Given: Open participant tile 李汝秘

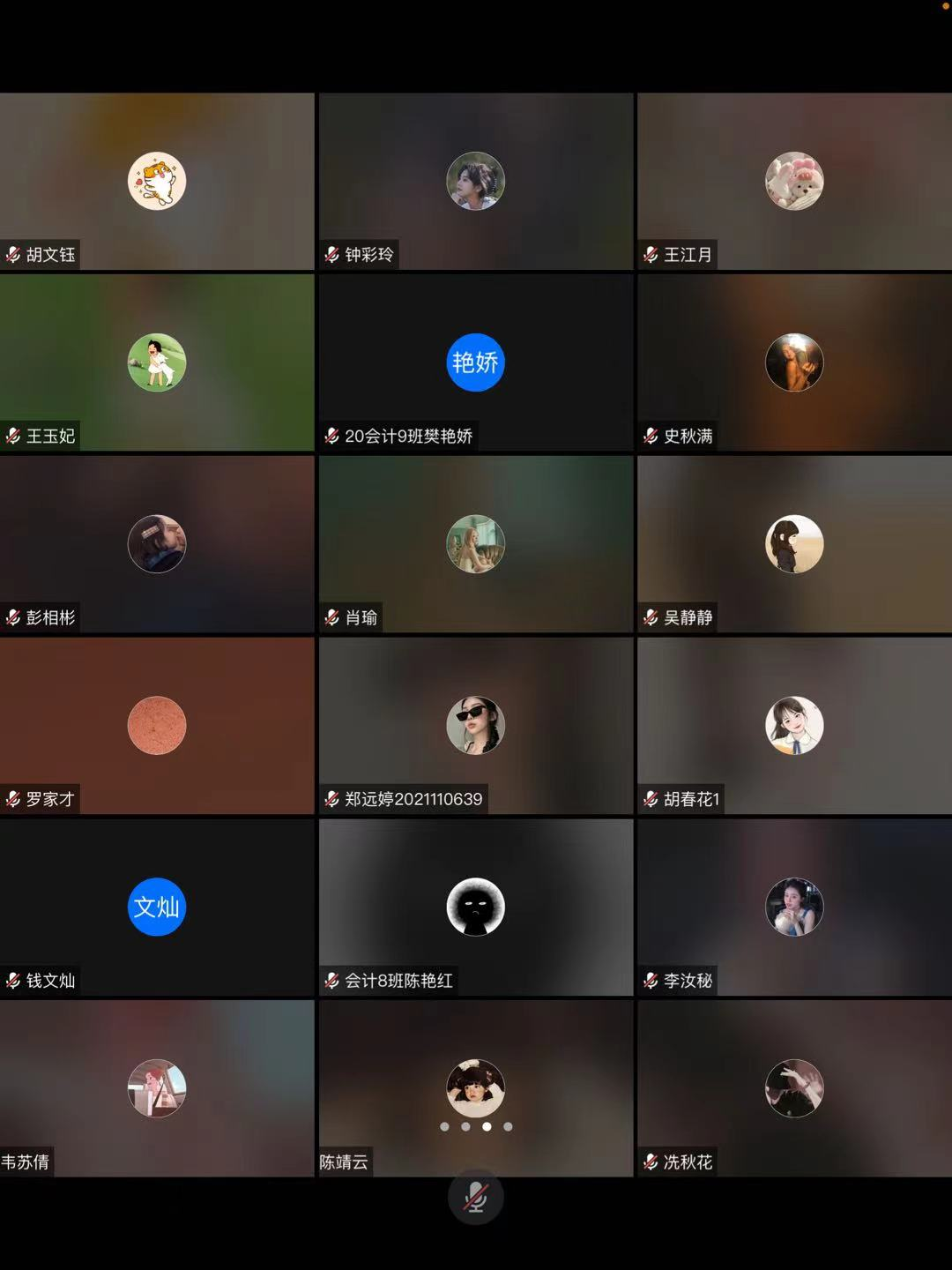Looking at the screenshot, I should click(x=794, y=907).
